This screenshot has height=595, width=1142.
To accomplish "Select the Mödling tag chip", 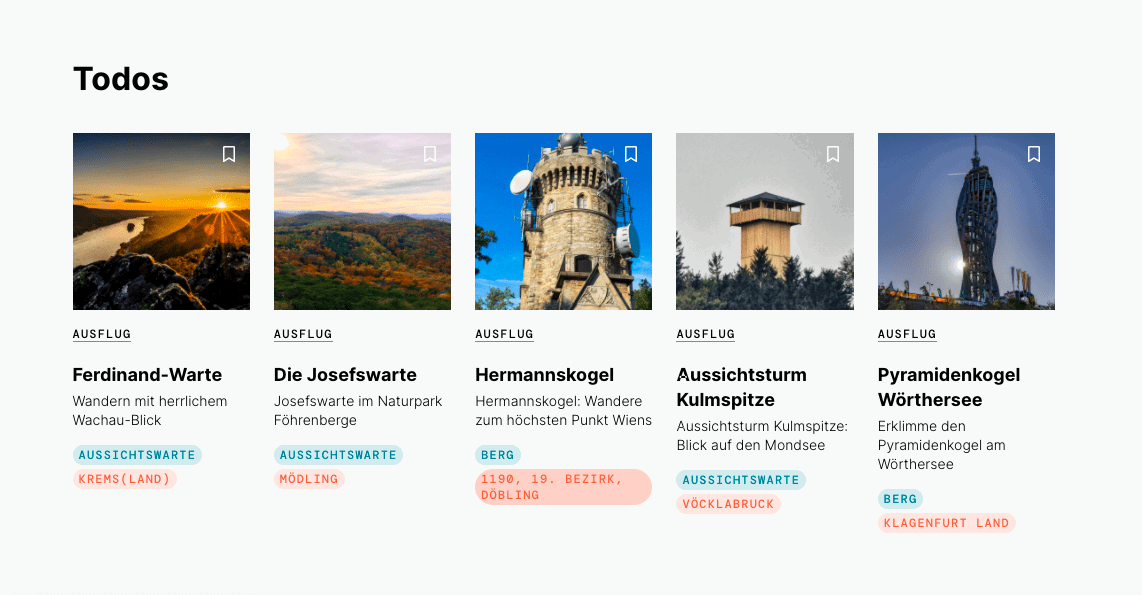I will click(309, 479).
